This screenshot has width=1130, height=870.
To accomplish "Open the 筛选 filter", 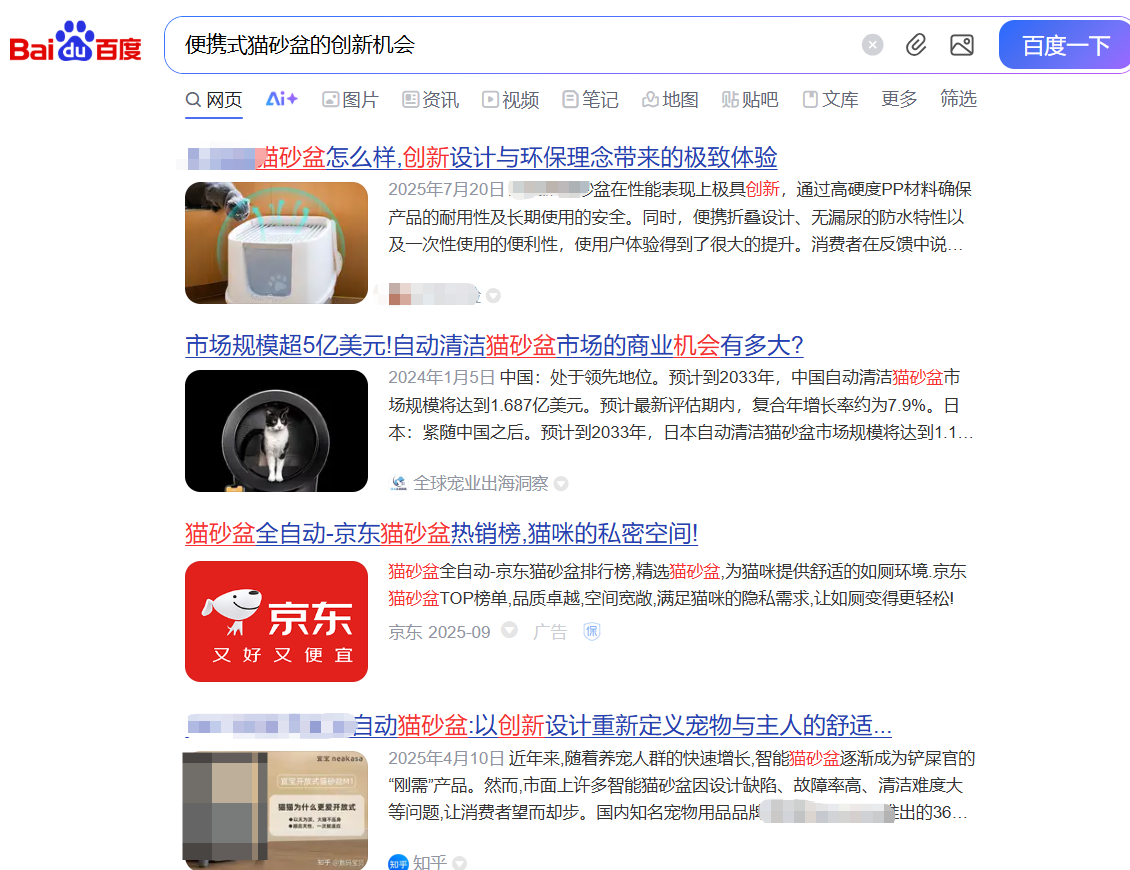I will pos(958,99).
